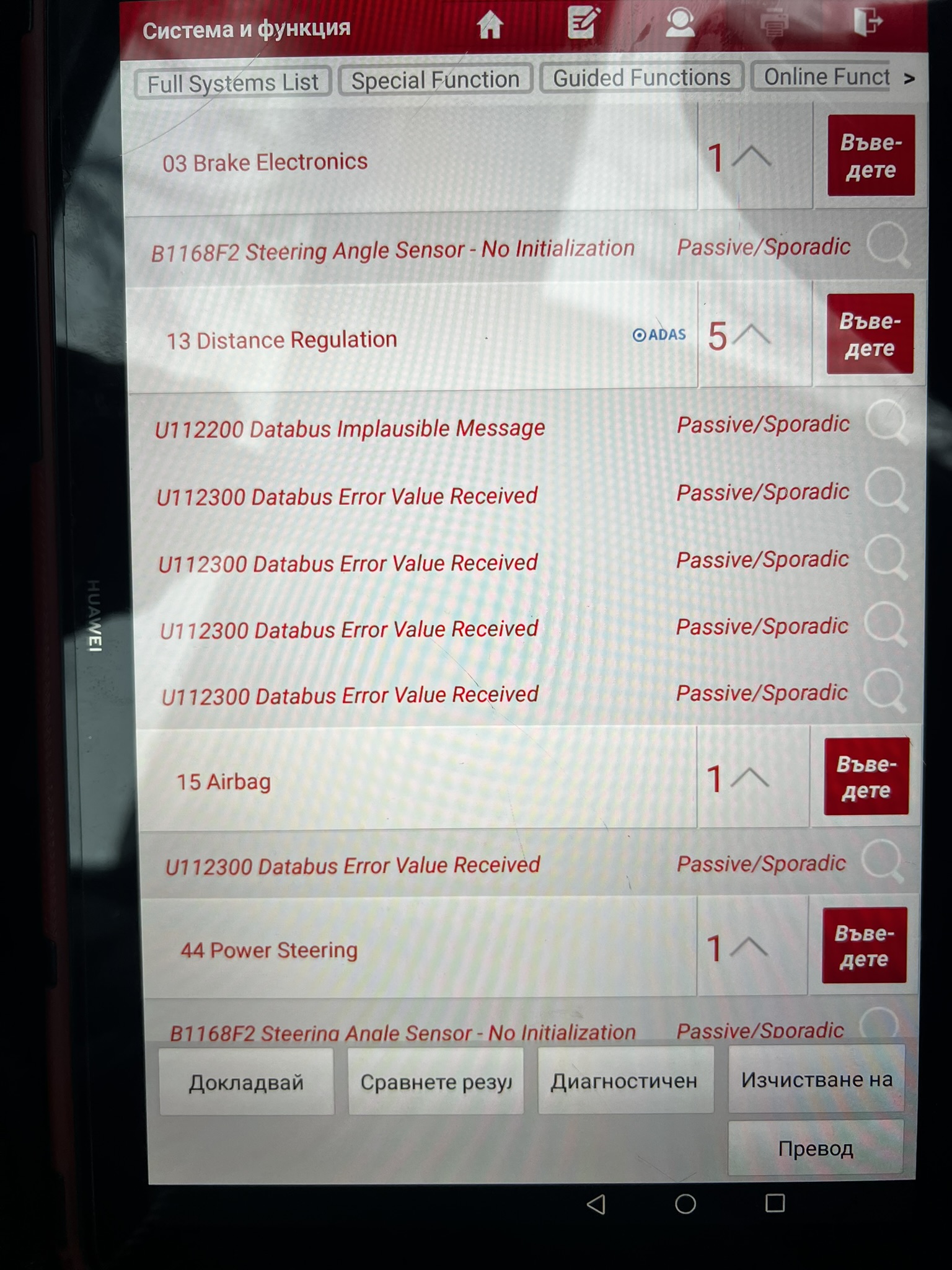
Task: Tap the system back navigation button
Action: click(596, 1204)
